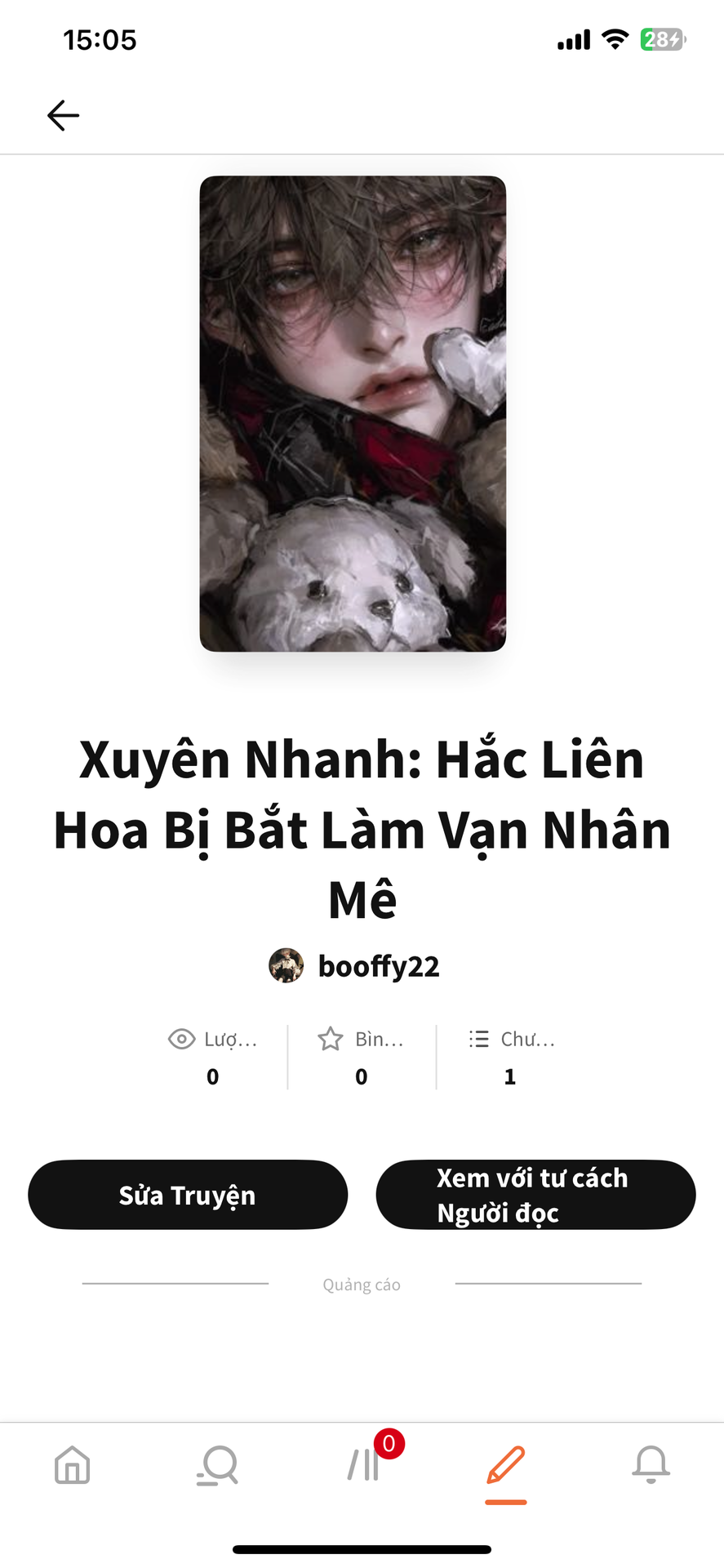This screenshot has width=724, height=1568.
Task: Go back using the arrow icon
Action: (x=63, y=115)
